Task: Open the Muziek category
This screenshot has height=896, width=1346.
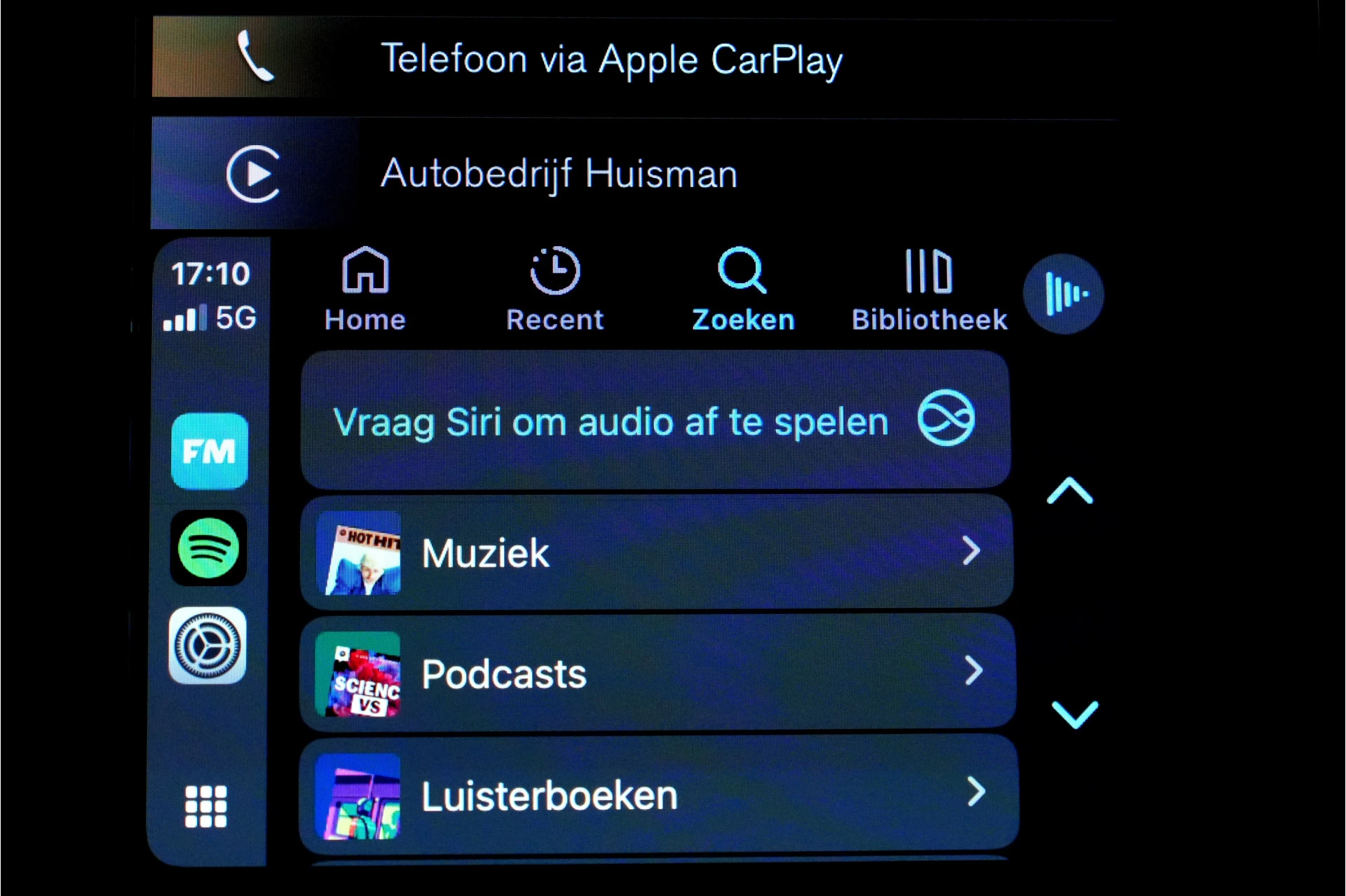Action: click(x=656, y=552)
